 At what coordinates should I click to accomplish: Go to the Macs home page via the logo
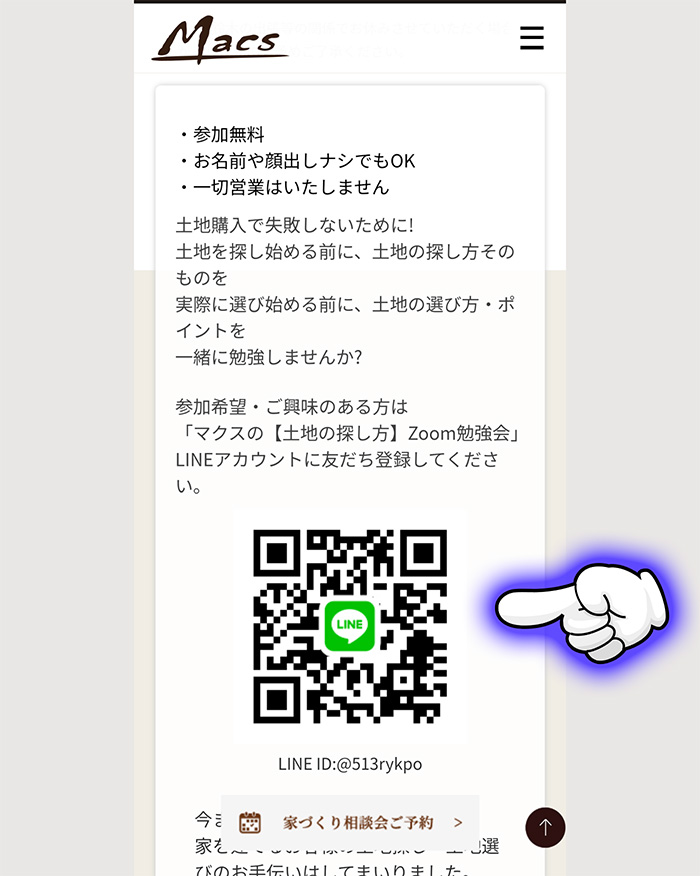(220, 41)
